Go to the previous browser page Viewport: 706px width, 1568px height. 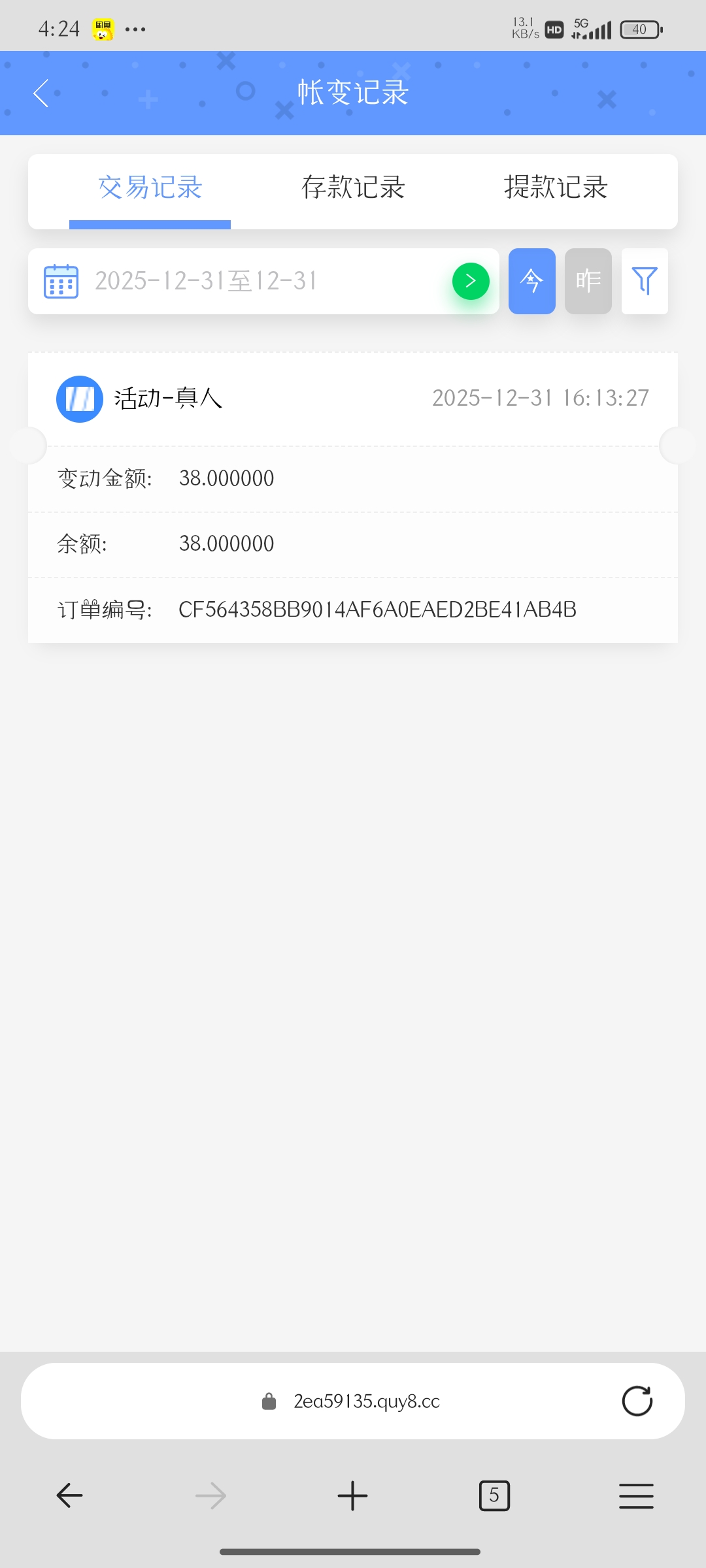tap(69, 1495)
